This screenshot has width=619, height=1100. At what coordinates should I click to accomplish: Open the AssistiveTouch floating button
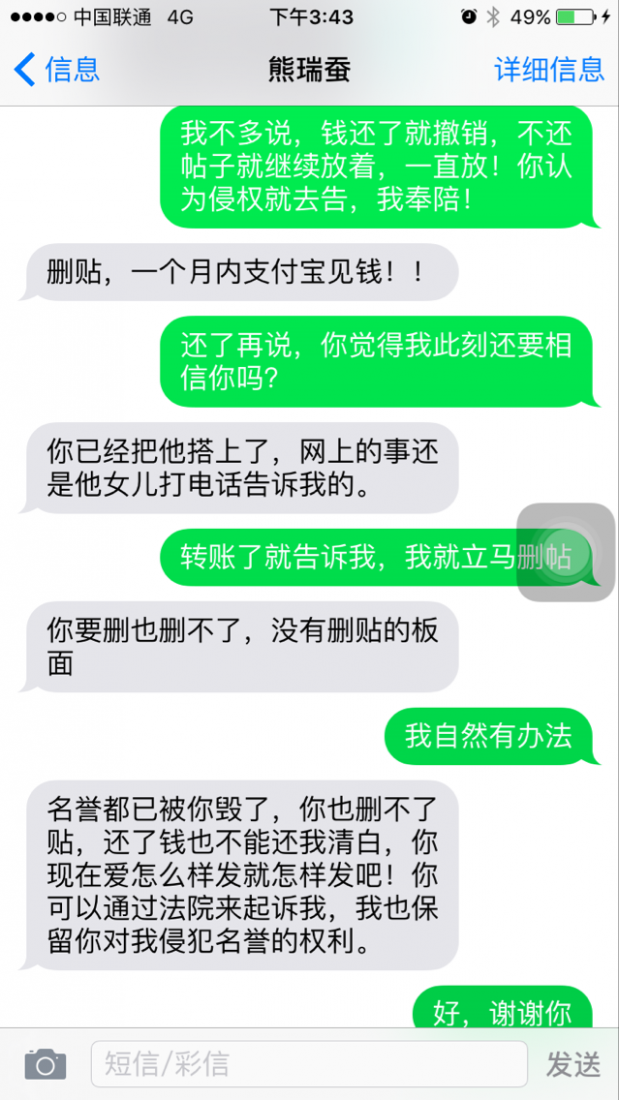click(565, 552)
